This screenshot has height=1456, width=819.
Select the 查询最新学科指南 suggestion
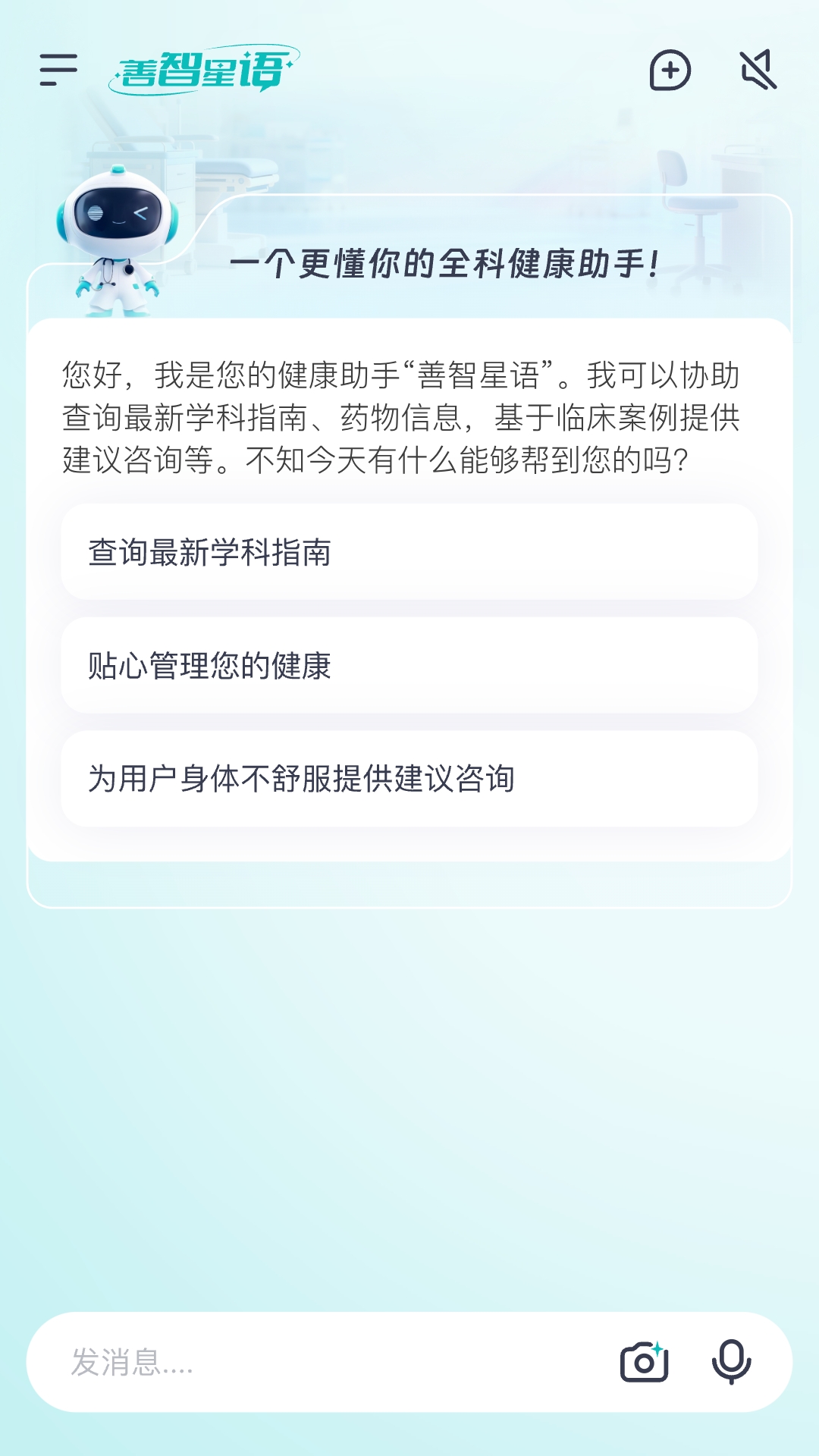[x=409, y=551]
